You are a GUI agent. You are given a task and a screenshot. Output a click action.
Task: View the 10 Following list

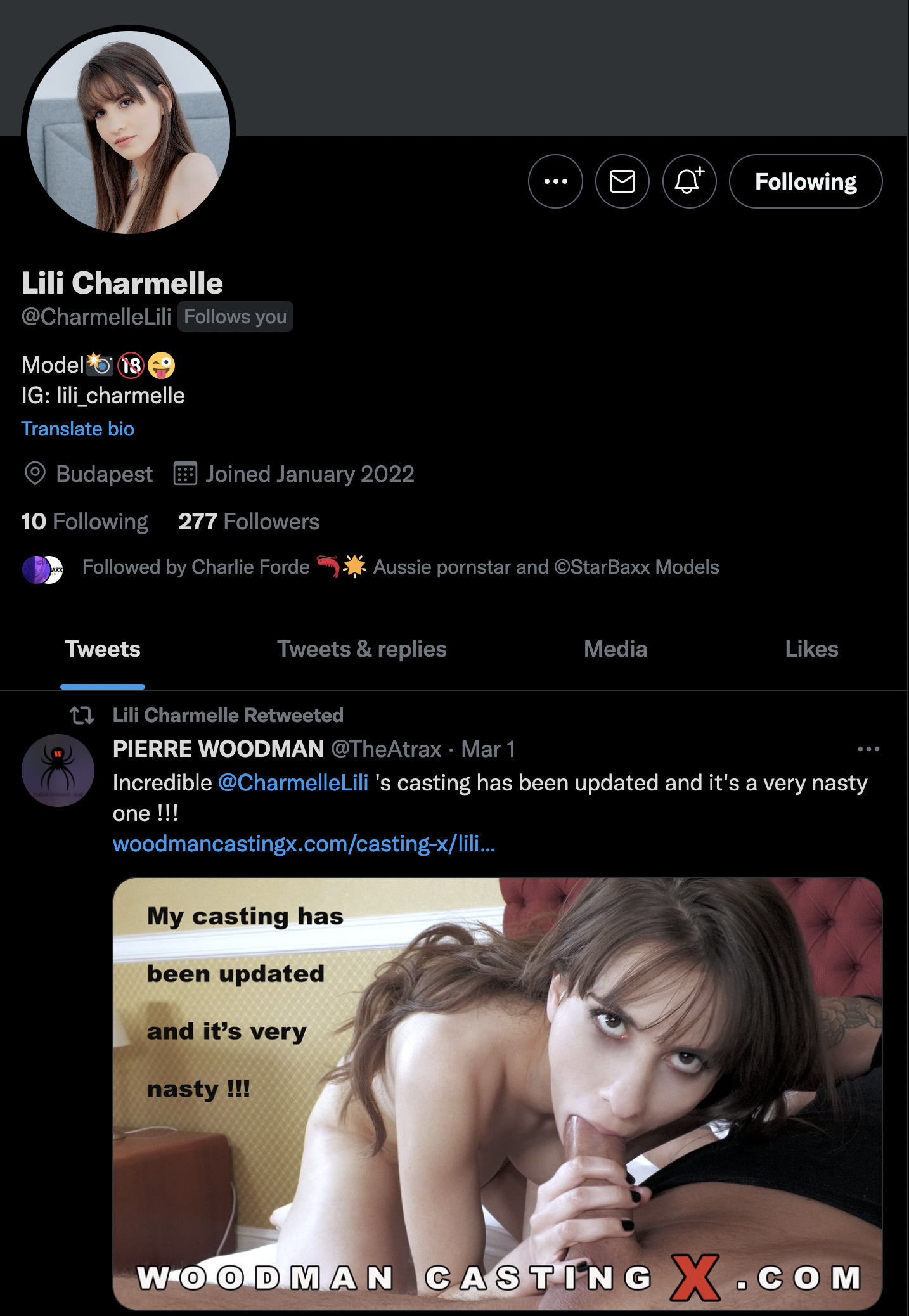tap(84, 522)
